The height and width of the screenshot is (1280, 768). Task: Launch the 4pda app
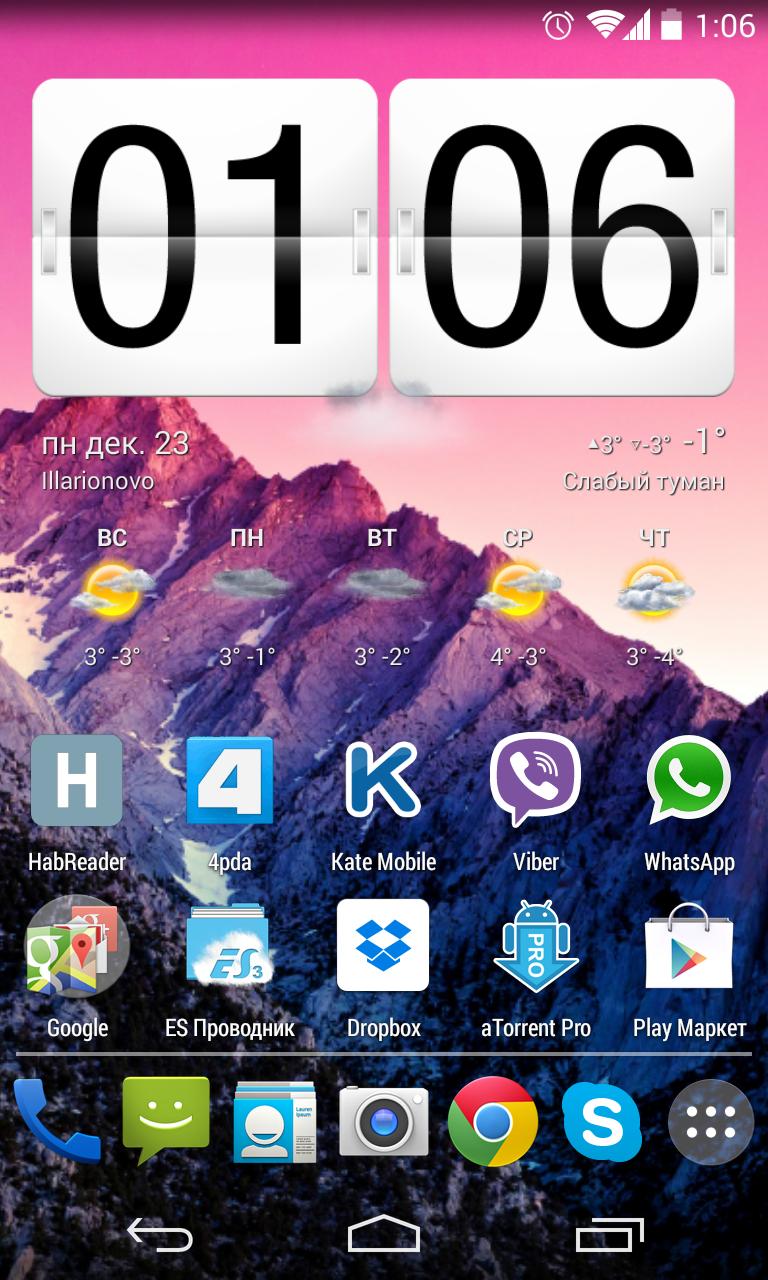(x=230, y=781)
